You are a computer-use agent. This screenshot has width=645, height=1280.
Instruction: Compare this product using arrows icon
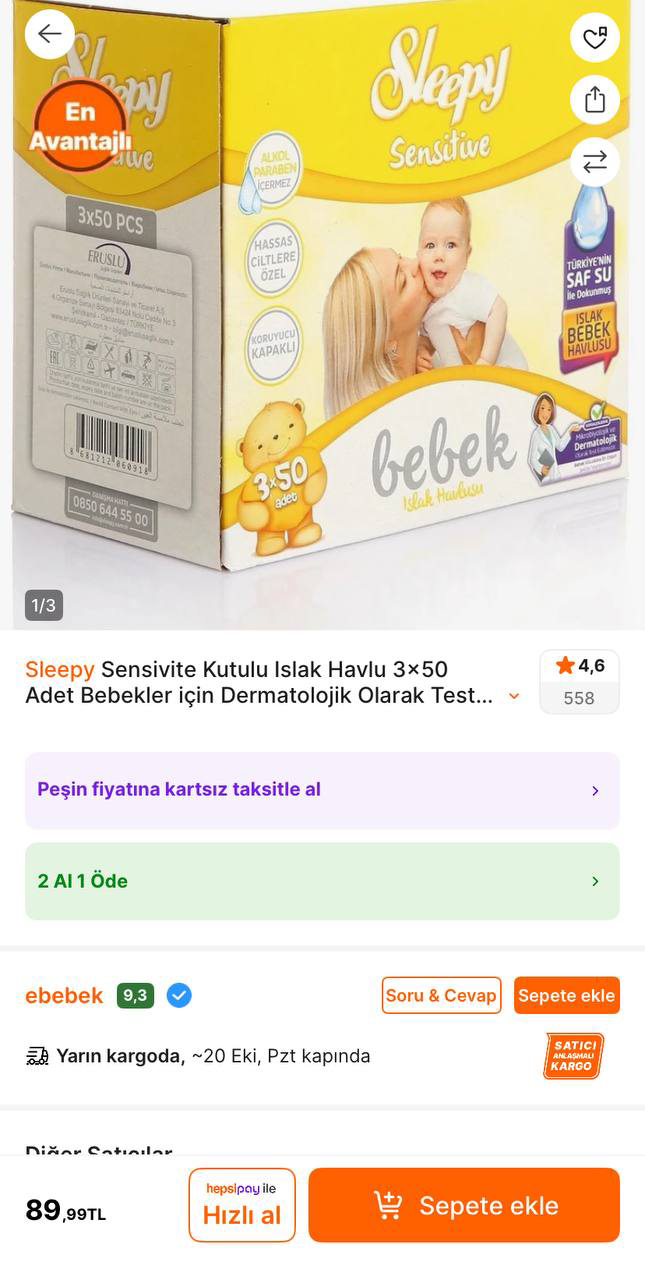(595, 162)
